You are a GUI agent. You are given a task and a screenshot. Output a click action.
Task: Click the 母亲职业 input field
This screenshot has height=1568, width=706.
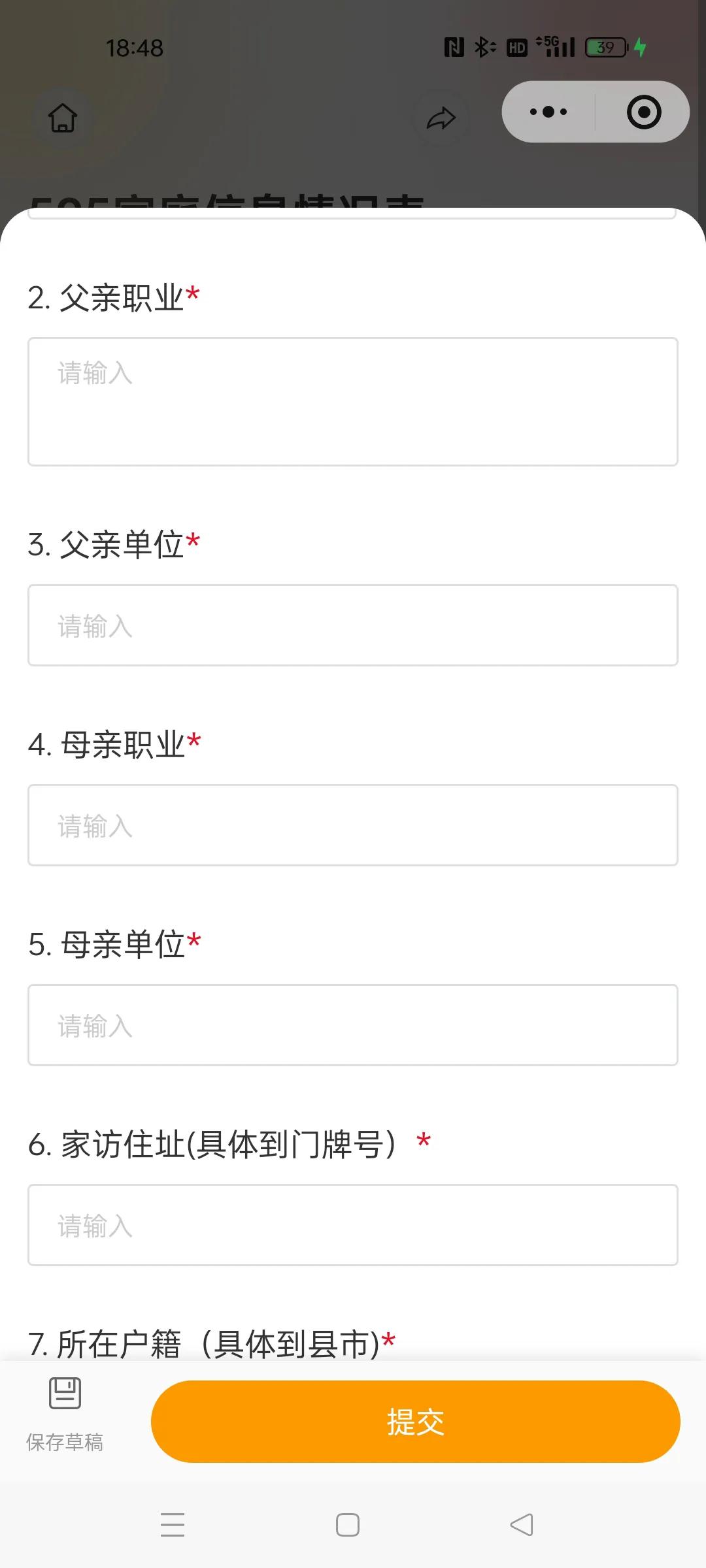coord(353,825)
